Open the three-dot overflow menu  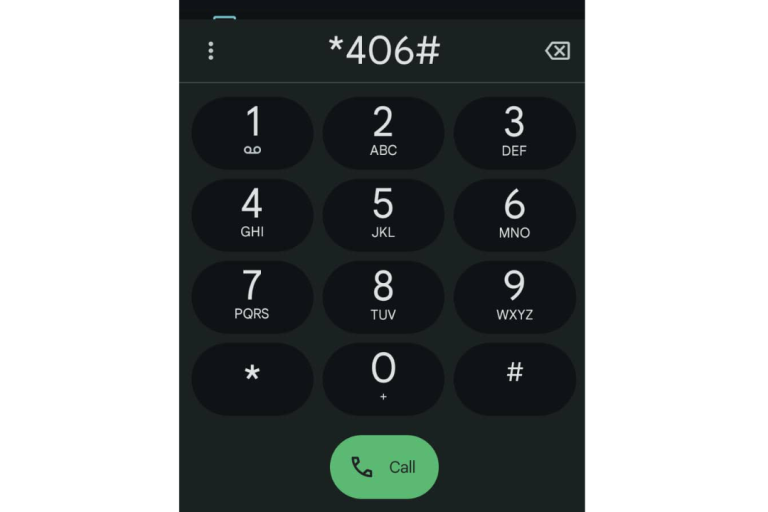[210, 51]
